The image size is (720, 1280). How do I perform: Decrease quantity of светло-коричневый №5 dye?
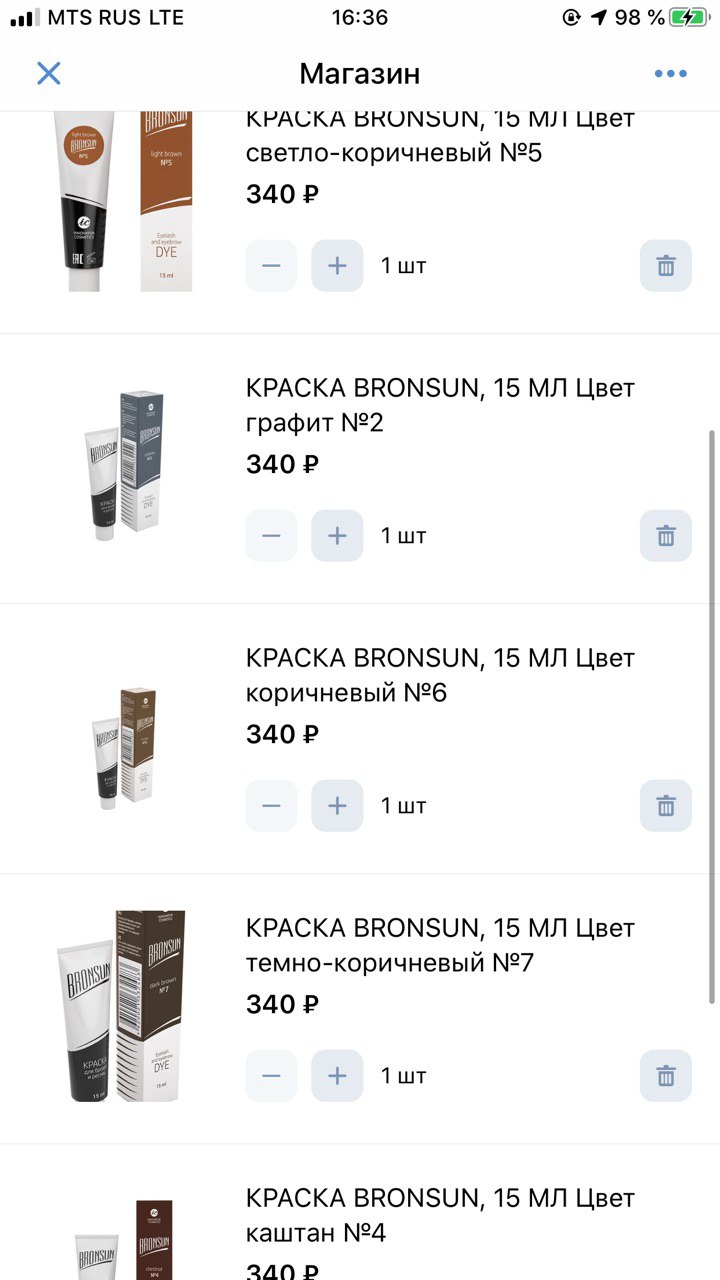tap(271, 266)
